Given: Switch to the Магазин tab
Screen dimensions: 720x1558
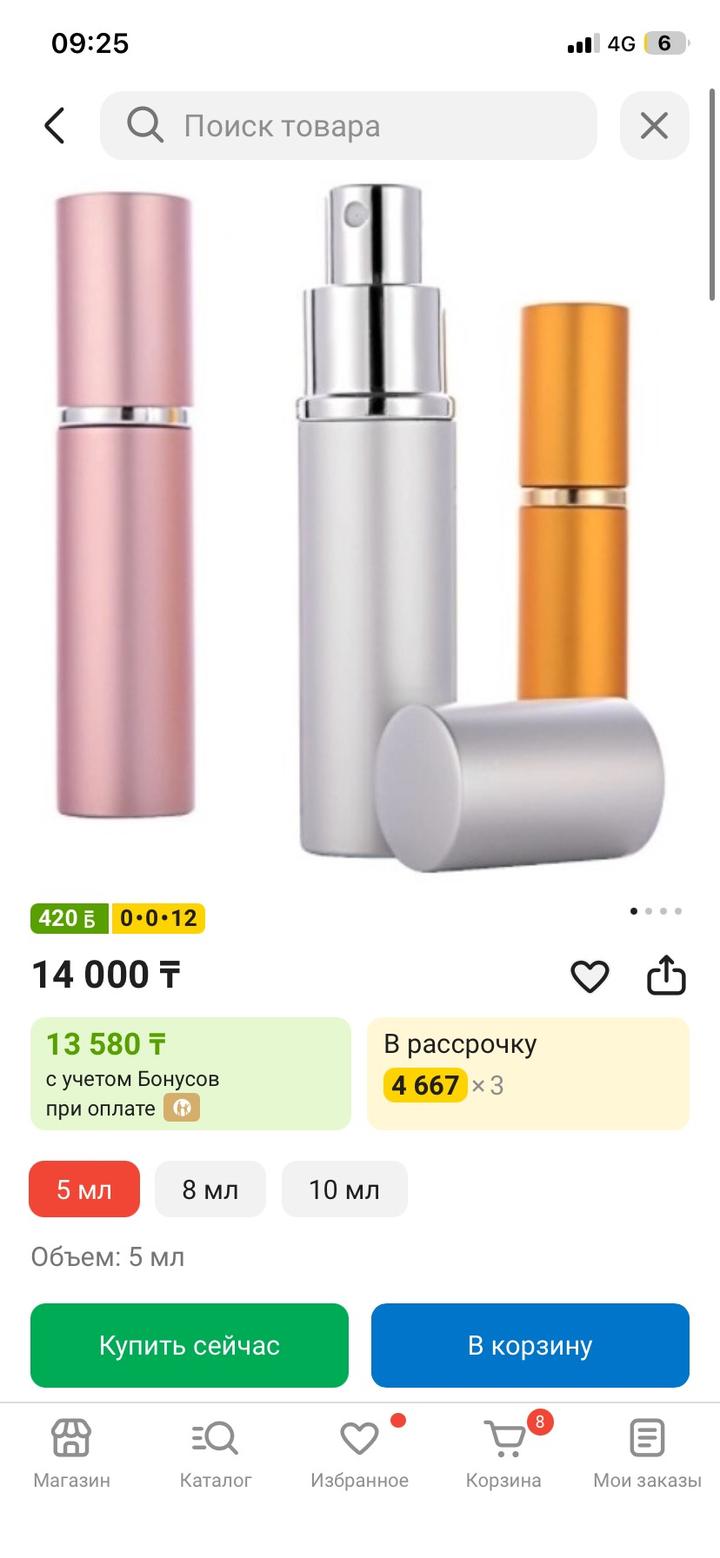Looking at the screenshot, I should click(x=72, y=1453).
